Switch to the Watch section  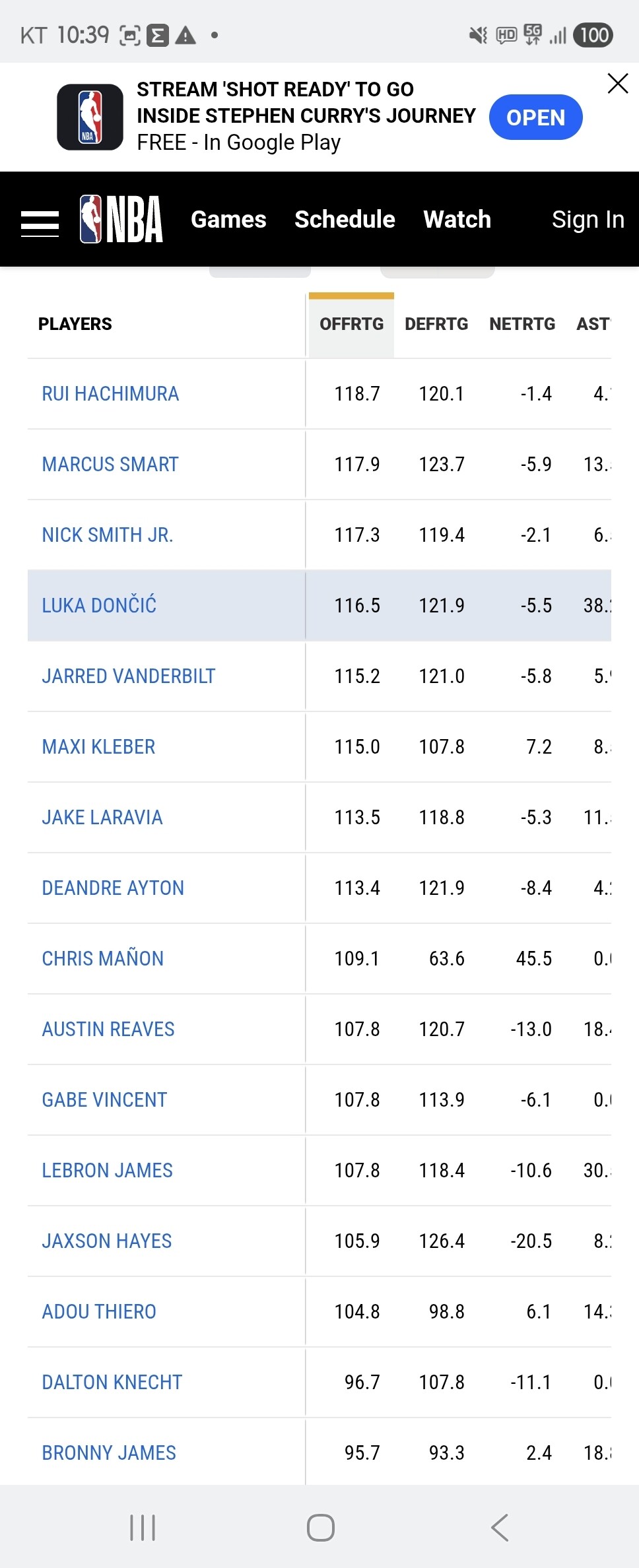click(457, 220)
